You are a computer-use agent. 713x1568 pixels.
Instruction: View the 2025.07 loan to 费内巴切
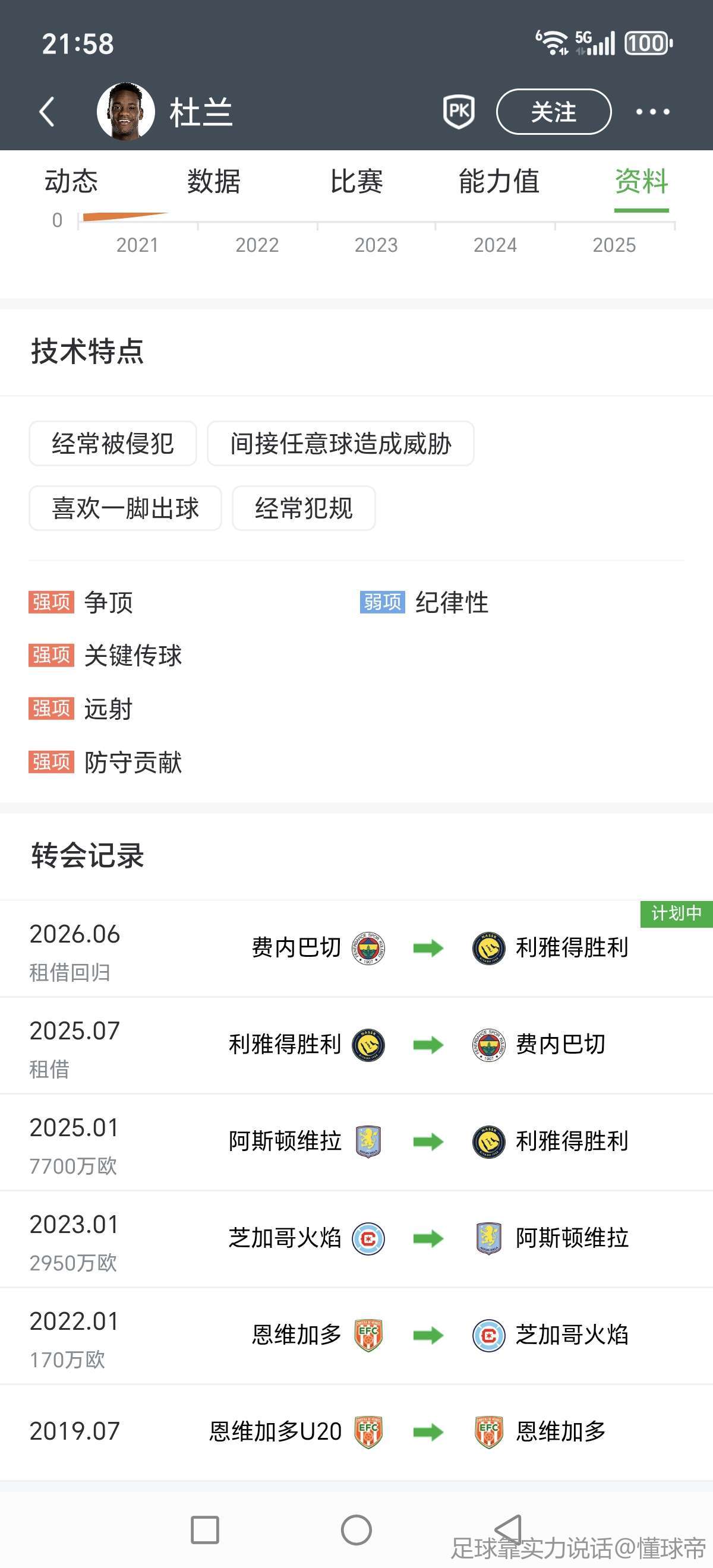[x=356, y=1045]
